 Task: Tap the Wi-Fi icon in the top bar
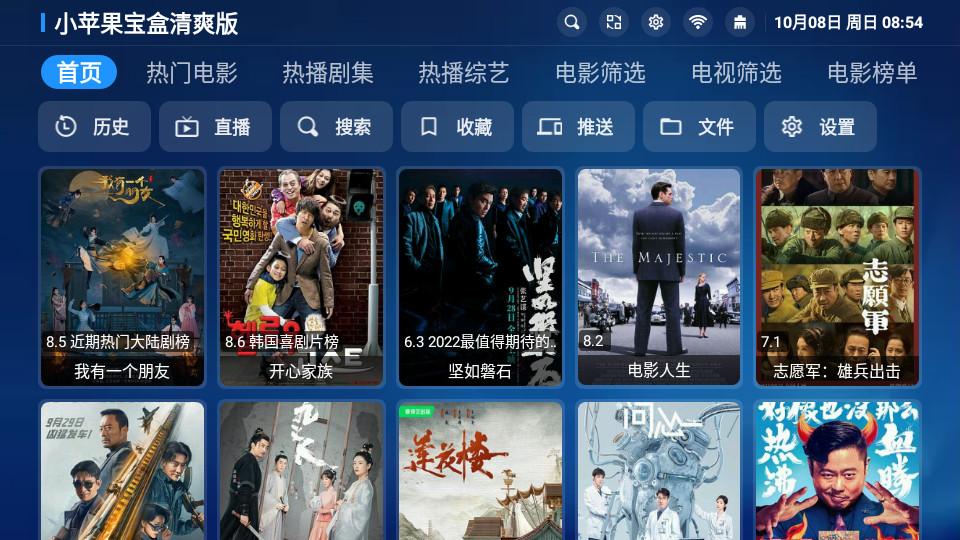point(697,22)
